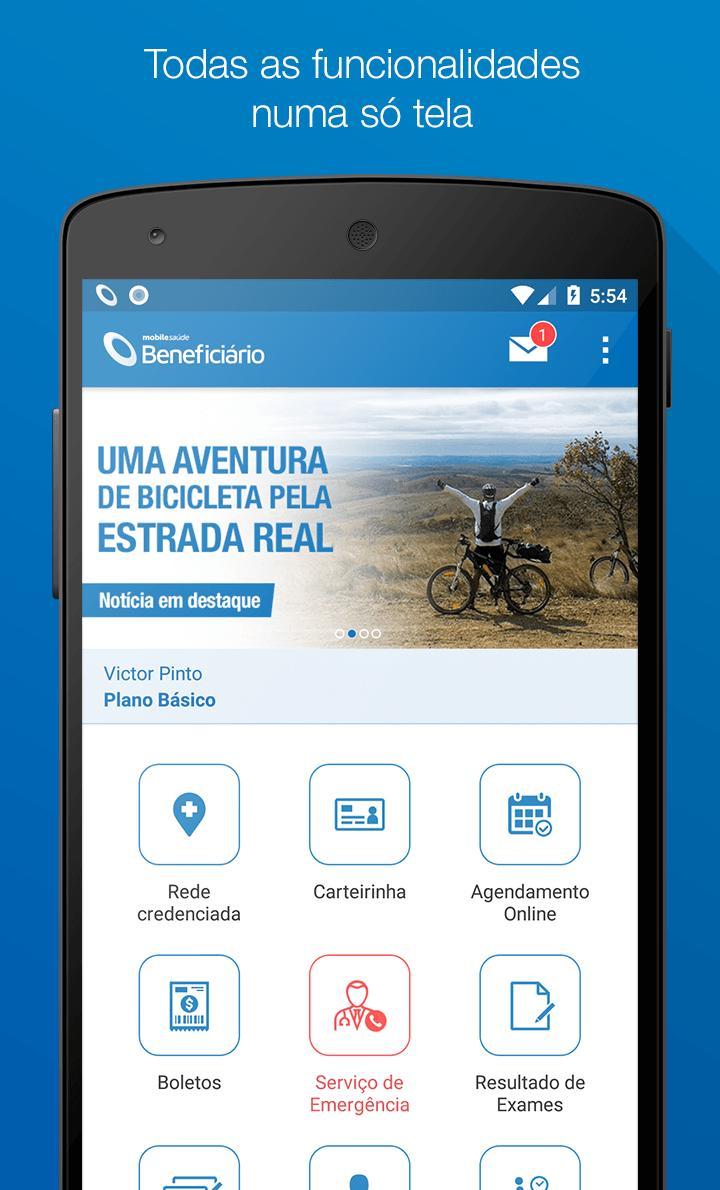
Task: Jump to a slide using the page indicator
Action: click(356, 632)
